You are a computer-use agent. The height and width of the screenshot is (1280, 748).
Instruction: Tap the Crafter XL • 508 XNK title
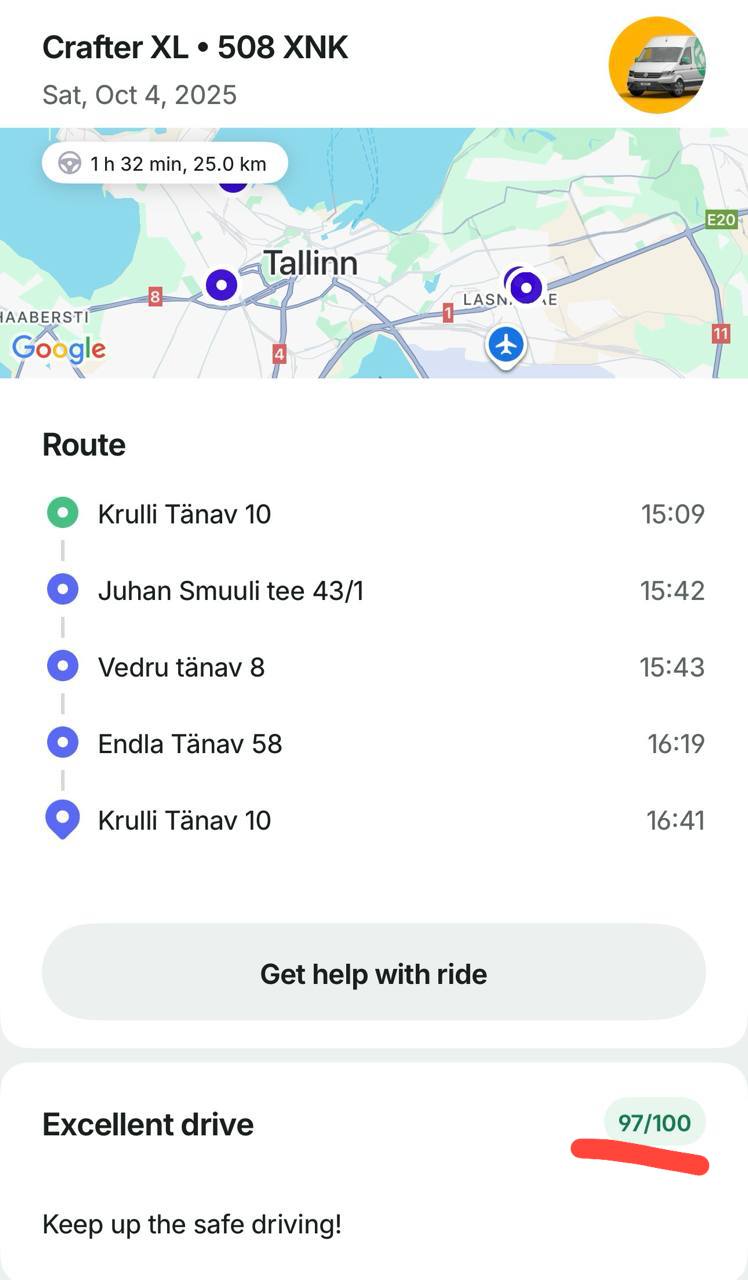[194, 46]
